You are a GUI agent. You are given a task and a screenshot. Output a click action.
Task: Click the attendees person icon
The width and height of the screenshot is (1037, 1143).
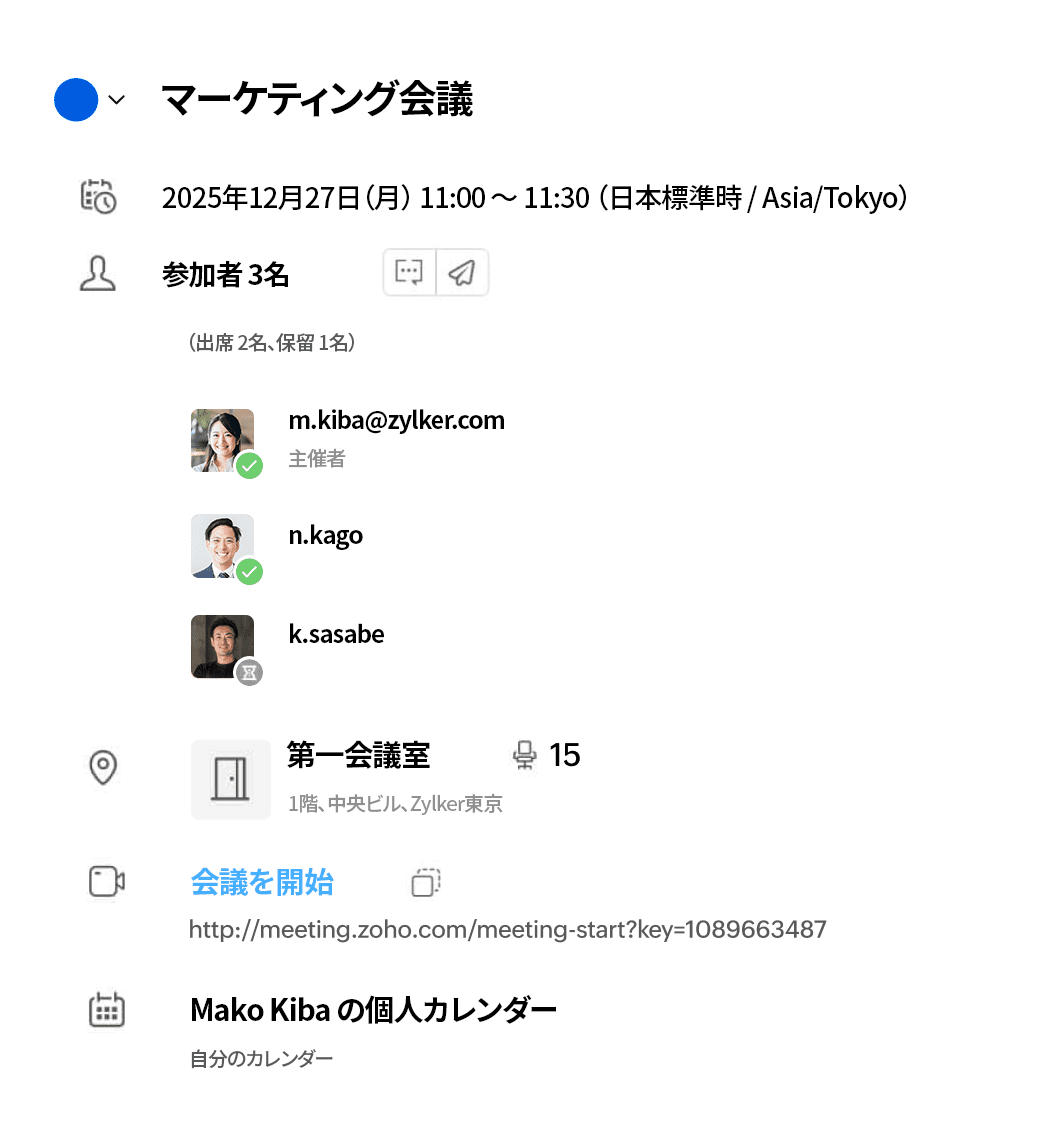click(x=97, y=272)
